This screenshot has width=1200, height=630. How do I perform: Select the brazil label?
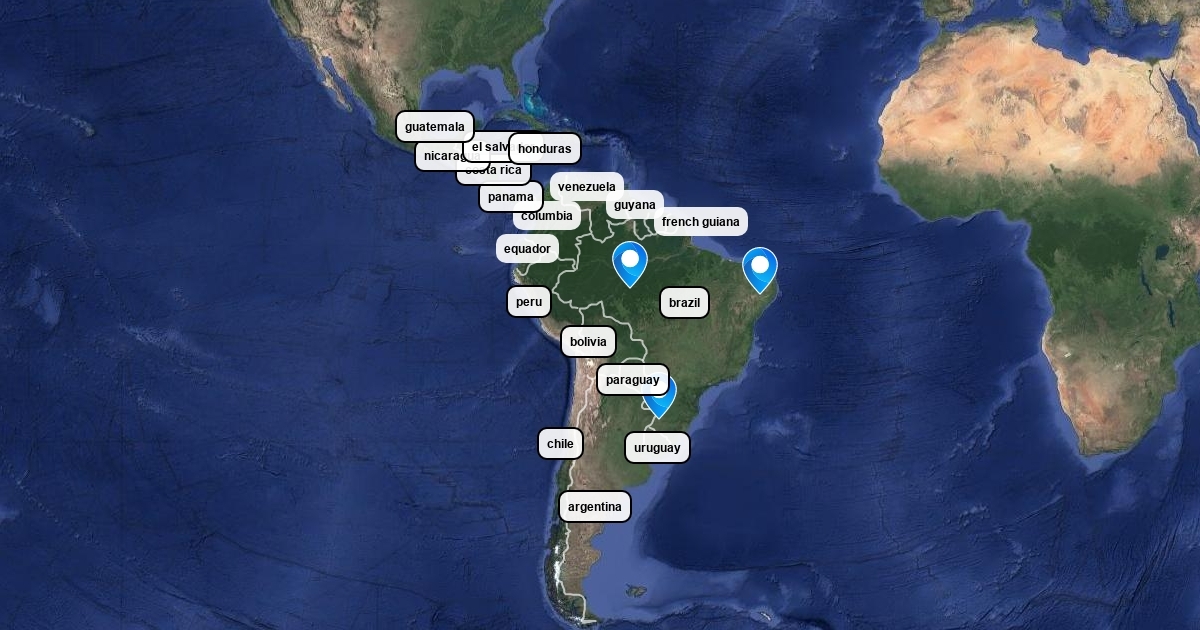pos(685,303)
